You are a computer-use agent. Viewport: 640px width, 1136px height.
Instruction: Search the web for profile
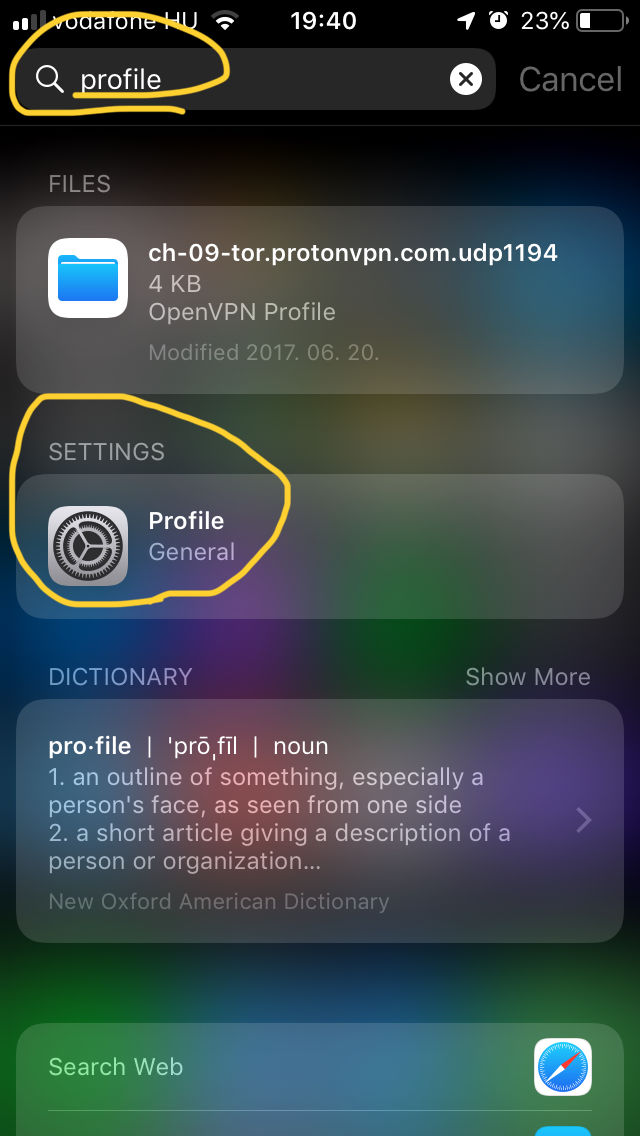point(320,1066)
